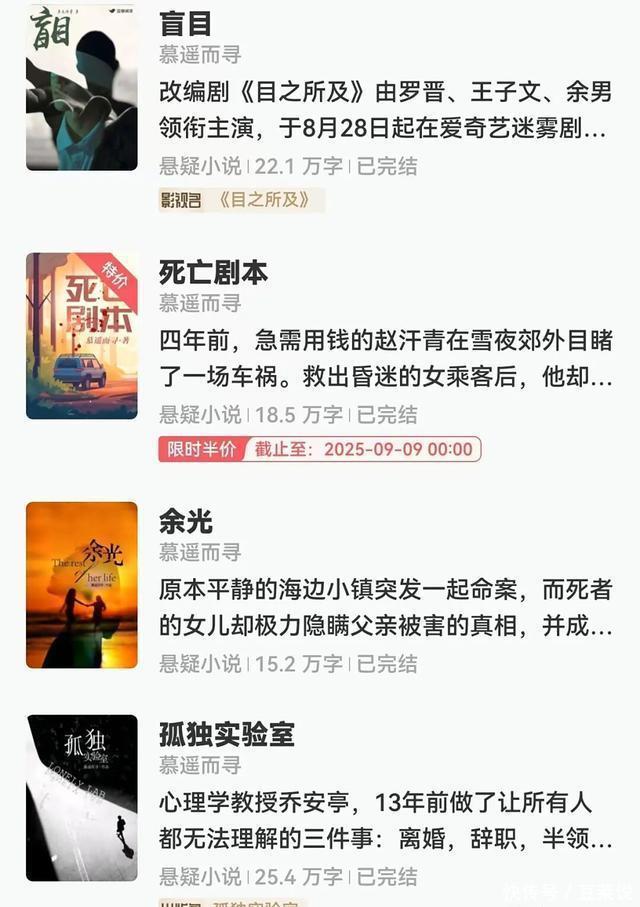The width and height of the screenshot is (640, 907).
Task: Open the book 死亡剧本
Action: [x=213, y=272]
